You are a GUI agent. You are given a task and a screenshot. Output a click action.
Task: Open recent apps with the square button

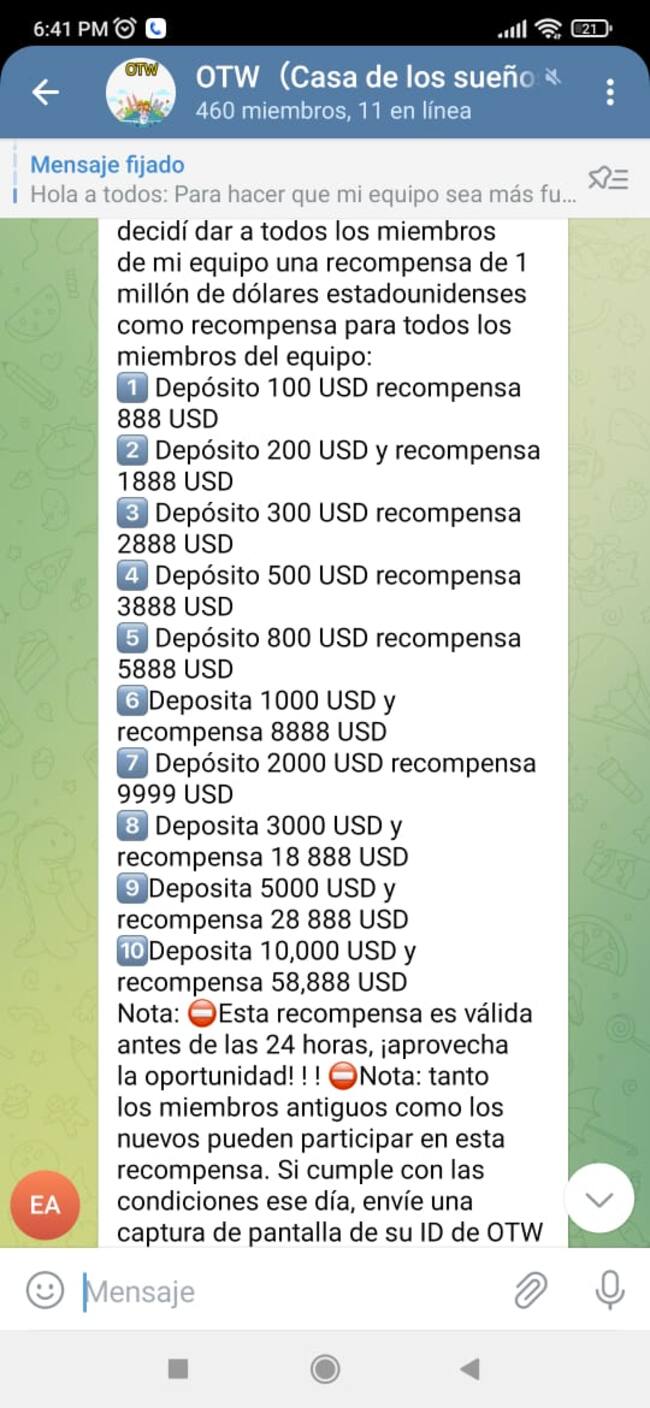tap(178, 1369)
